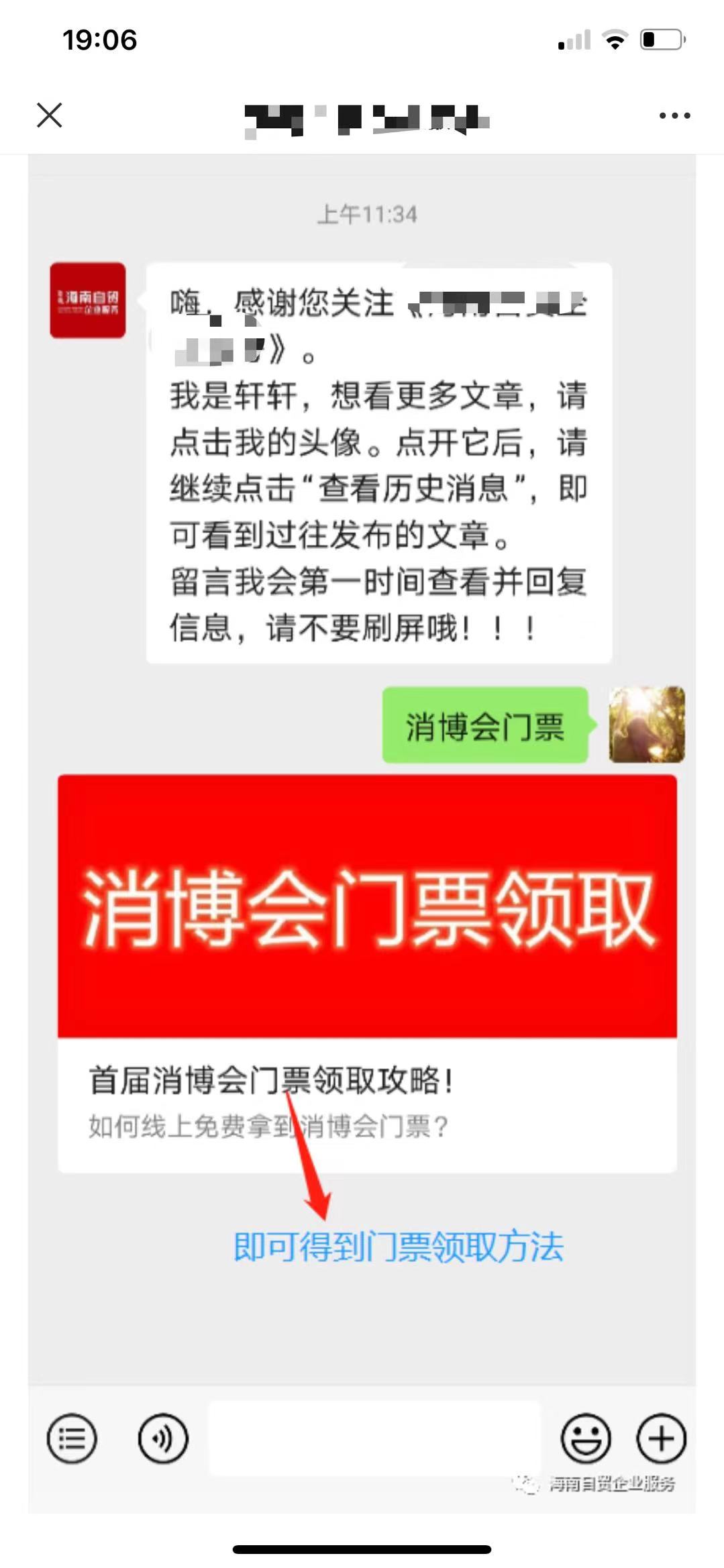Image resolution: width=724 pixels, height=1568 pixels.
Task: Close the chat with the X icon
Action: (50, 115)
